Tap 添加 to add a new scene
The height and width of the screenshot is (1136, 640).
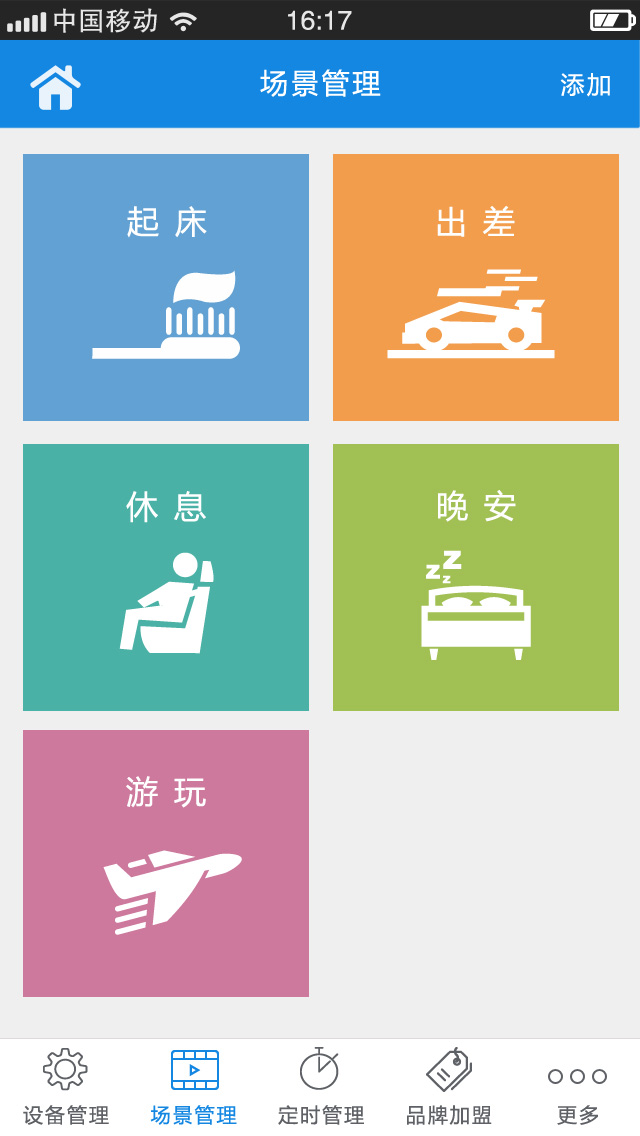click(585, 85)
